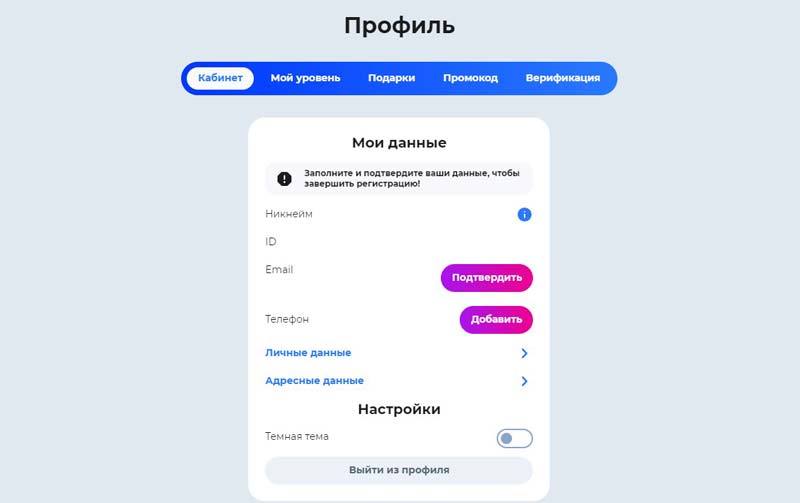800x503 pixels.
Task: Go to the Подарки tab
Action: click(391, 78)
